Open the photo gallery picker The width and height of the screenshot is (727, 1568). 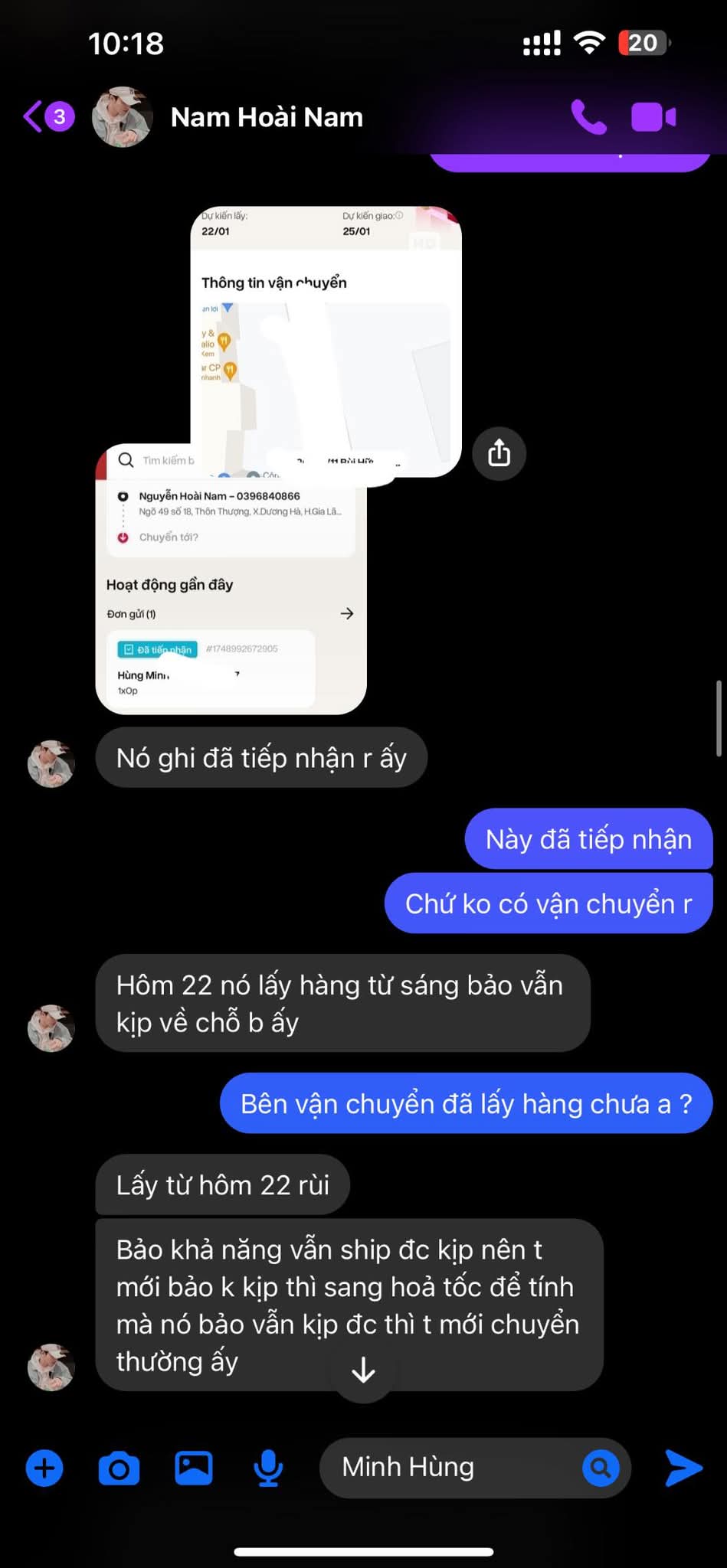[x=194, y=1468]
